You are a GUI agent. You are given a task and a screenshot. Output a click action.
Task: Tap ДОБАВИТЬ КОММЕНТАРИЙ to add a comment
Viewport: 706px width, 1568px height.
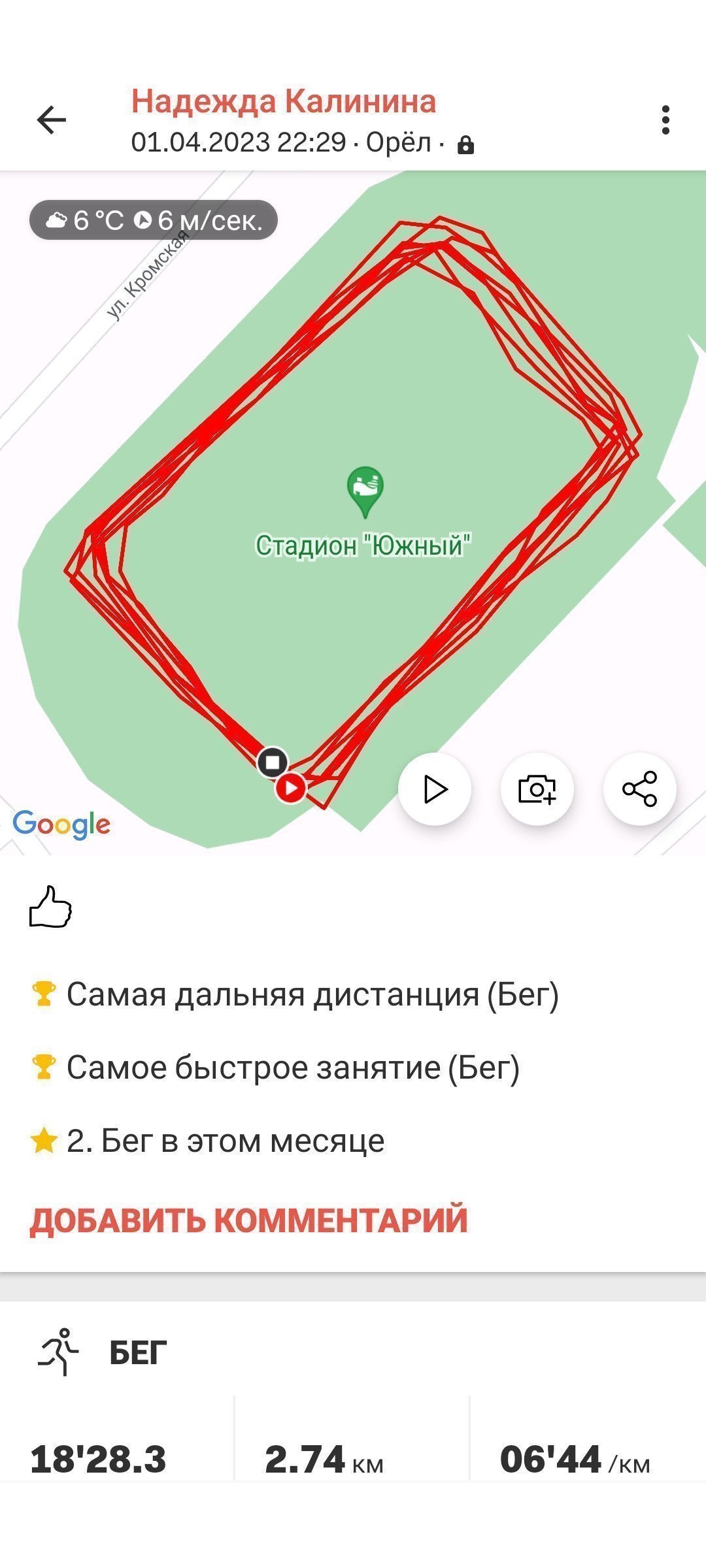click(x=249, y=1220)
